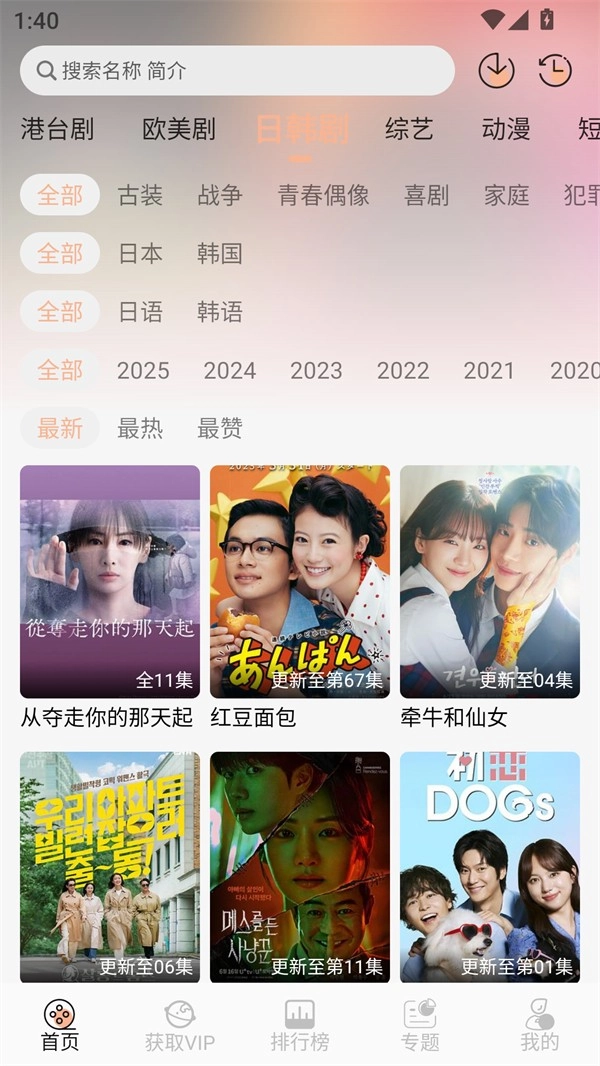Select 韩国 as the region filter
Viewport: 600px width, 1066px height.
220,253
